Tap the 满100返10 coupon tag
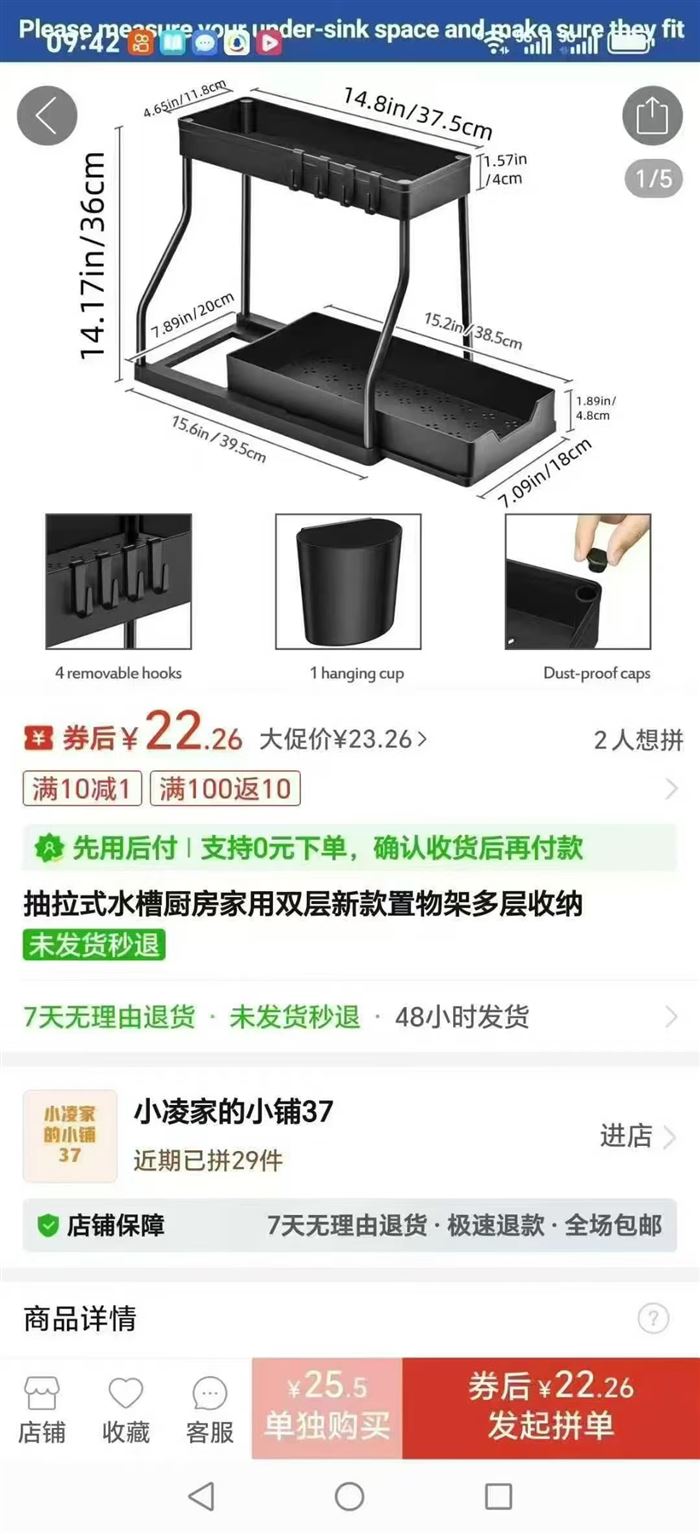This screenshot has width=700, height=1534. tap(225, 789)
